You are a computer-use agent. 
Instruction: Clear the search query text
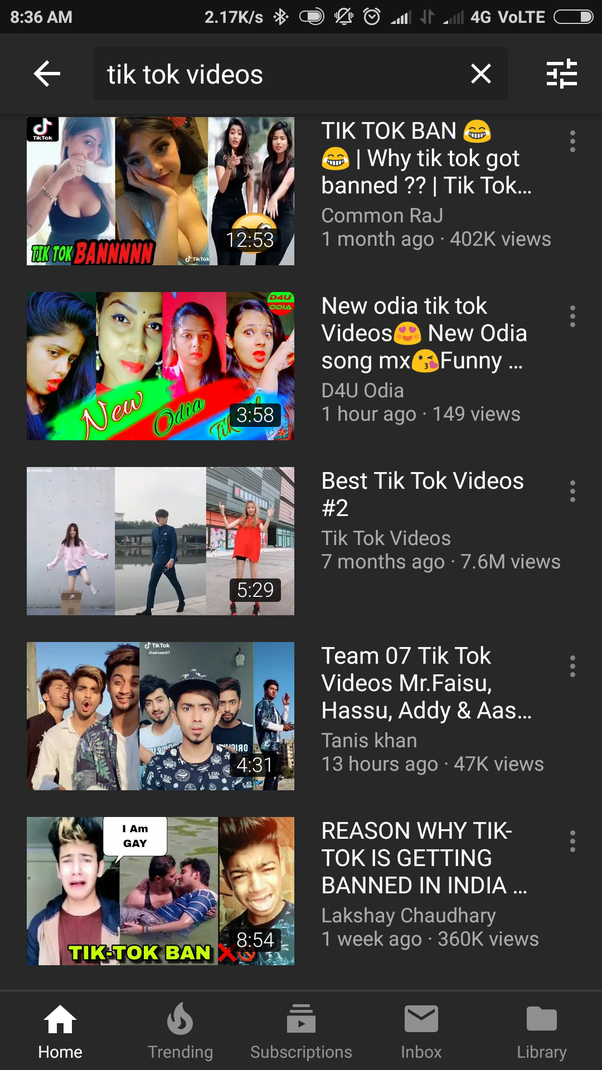481,74
